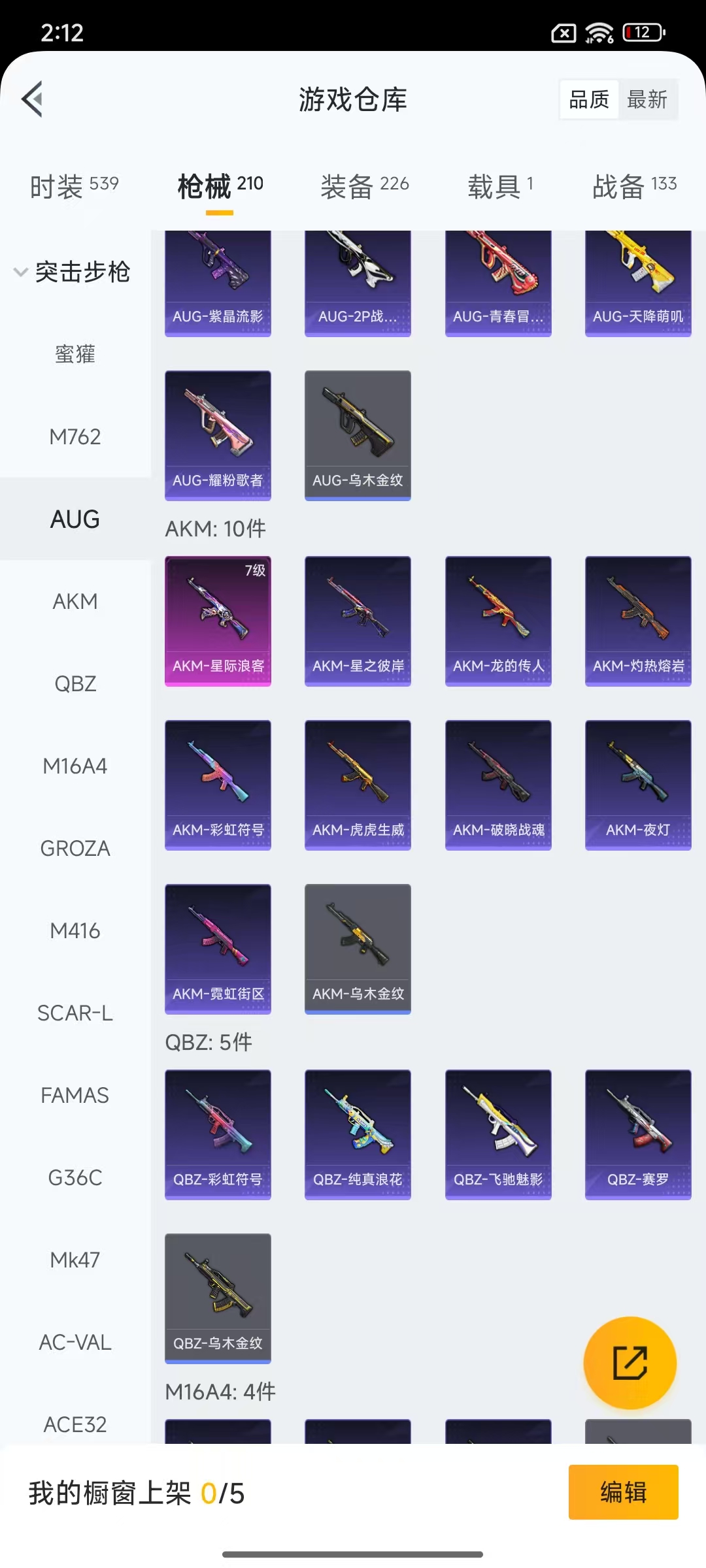Tap the yellow share floating button
Screen dimensions: 706x1568
pyautogui.click(x=630, y=1362)
